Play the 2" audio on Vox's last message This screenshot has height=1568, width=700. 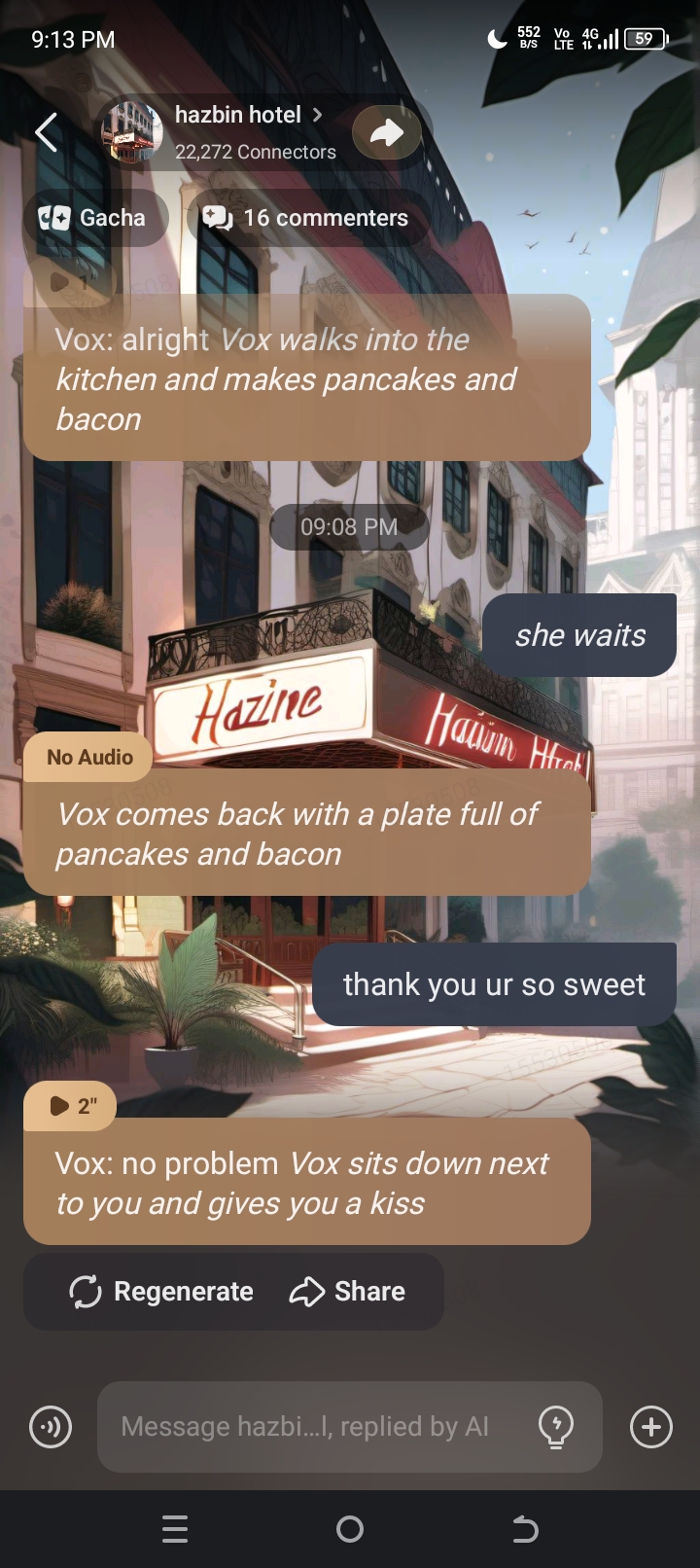71,1106
